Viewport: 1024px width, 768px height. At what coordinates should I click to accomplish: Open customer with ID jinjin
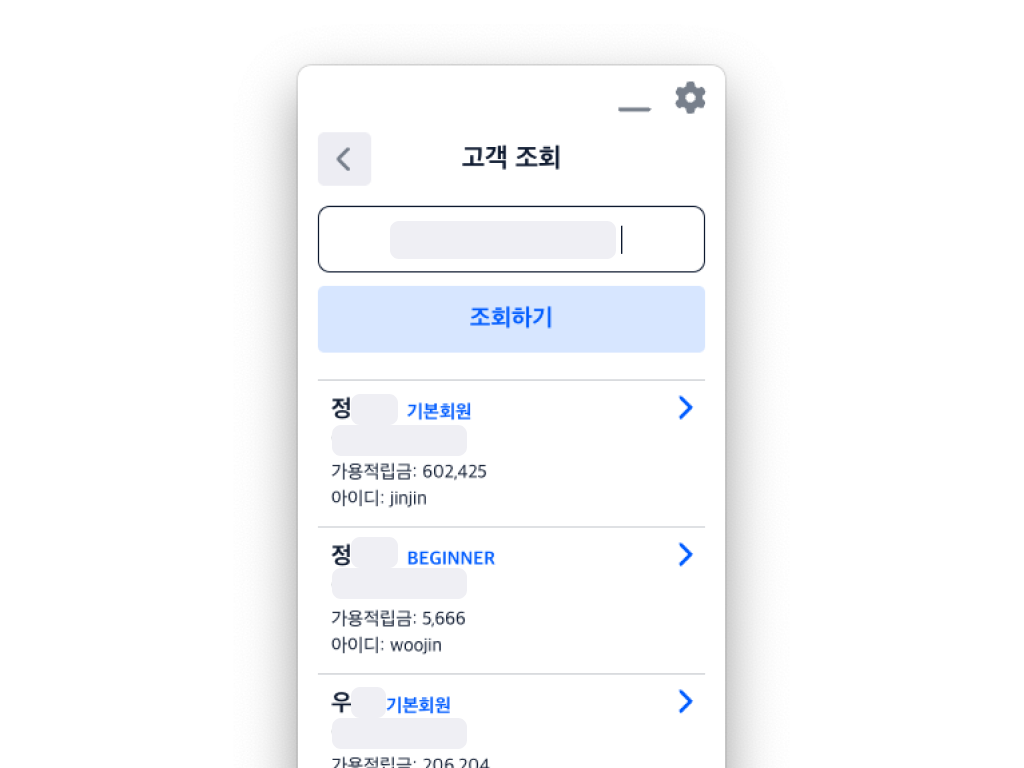point(685,408)
